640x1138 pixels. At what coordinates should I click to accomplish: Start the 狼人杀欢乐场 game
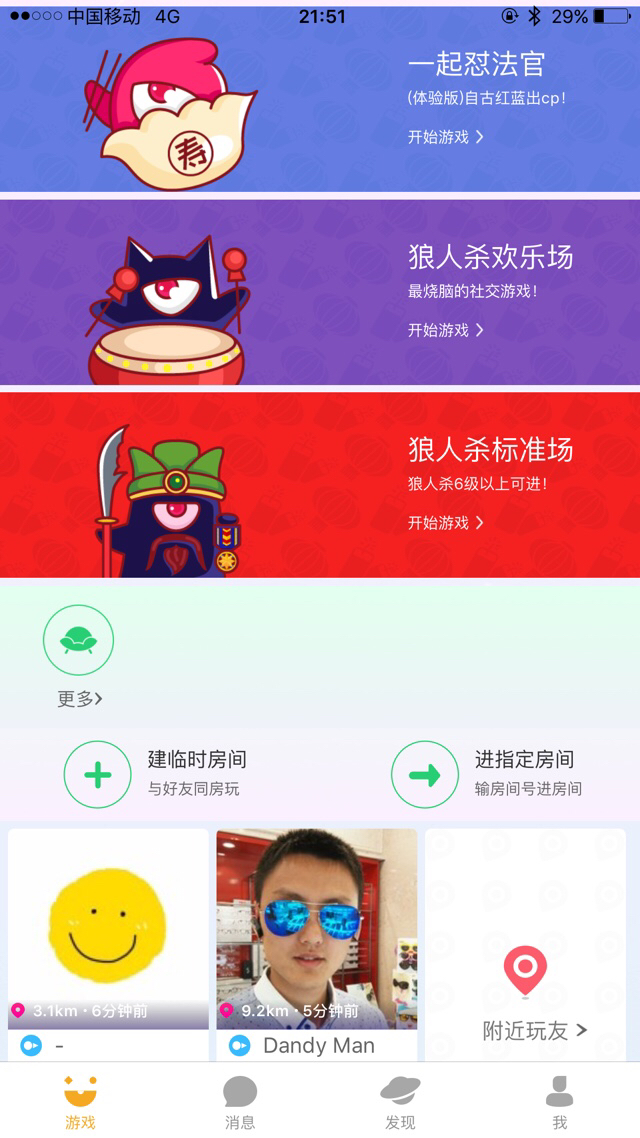(x=445, y=330)
